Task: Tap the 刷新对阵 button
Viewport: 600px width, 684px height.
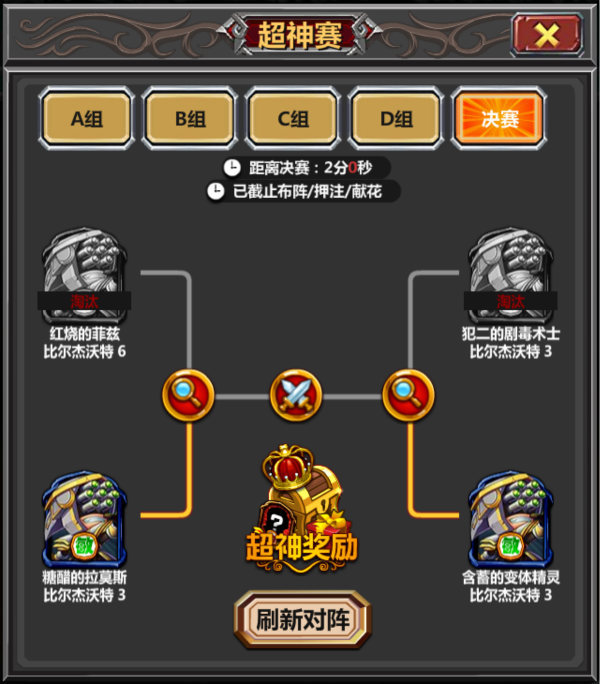Action: [302, 619]
